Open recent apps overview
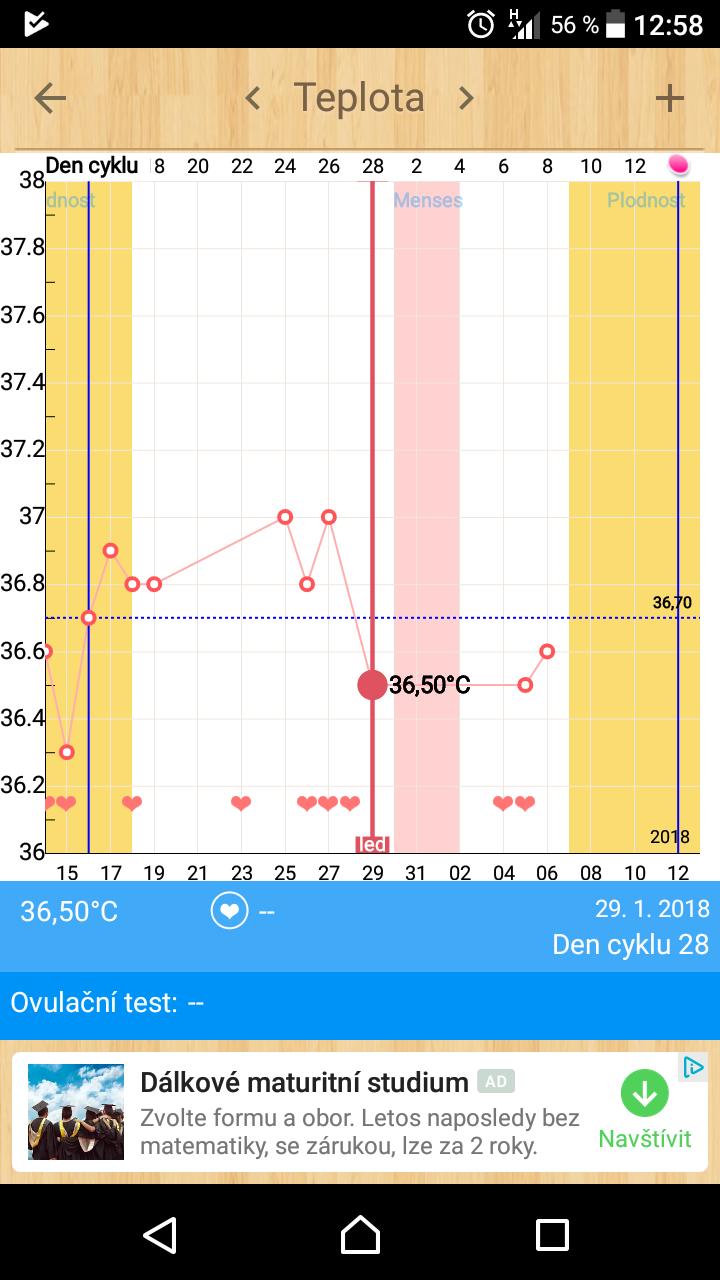 pos(552,1235)
